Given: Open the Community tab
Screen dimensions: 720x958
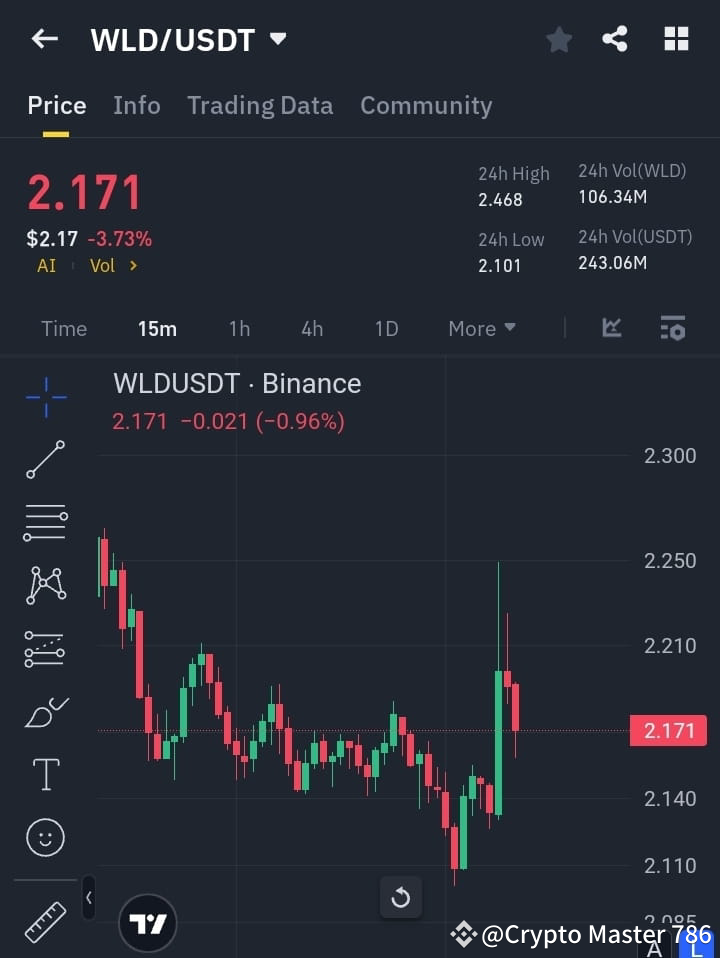Looking at the screenshot, I should (426, 105).
